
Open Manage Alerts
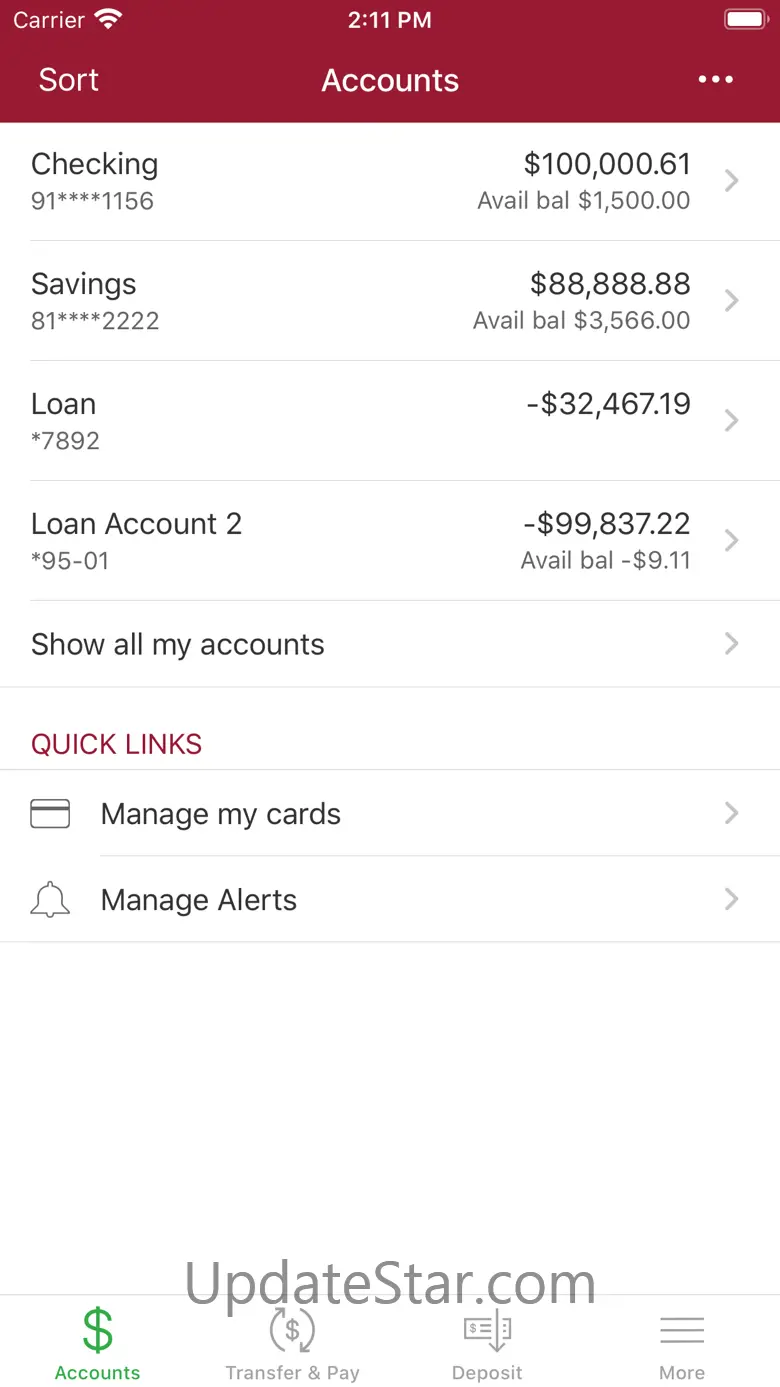click(390, 900)
